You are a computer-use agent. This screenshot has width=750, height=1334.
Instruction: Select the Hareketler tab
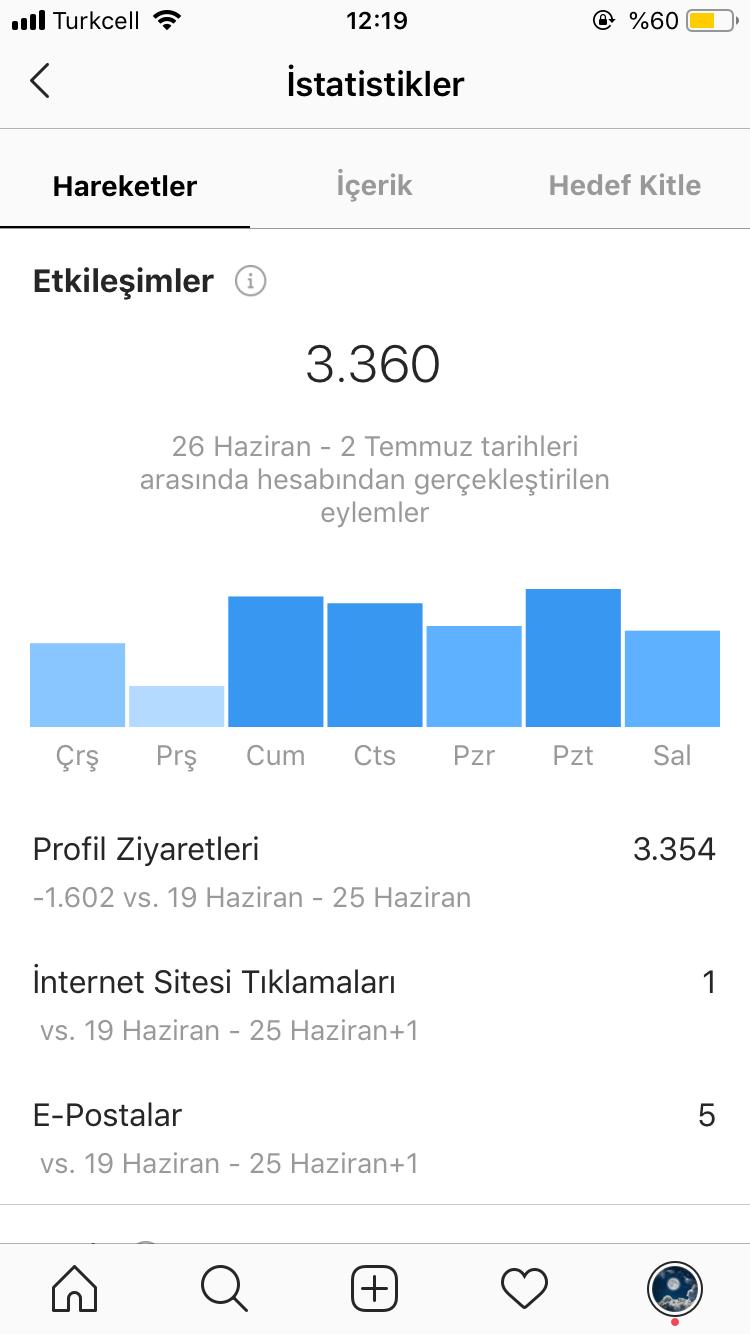click(125, 186)
